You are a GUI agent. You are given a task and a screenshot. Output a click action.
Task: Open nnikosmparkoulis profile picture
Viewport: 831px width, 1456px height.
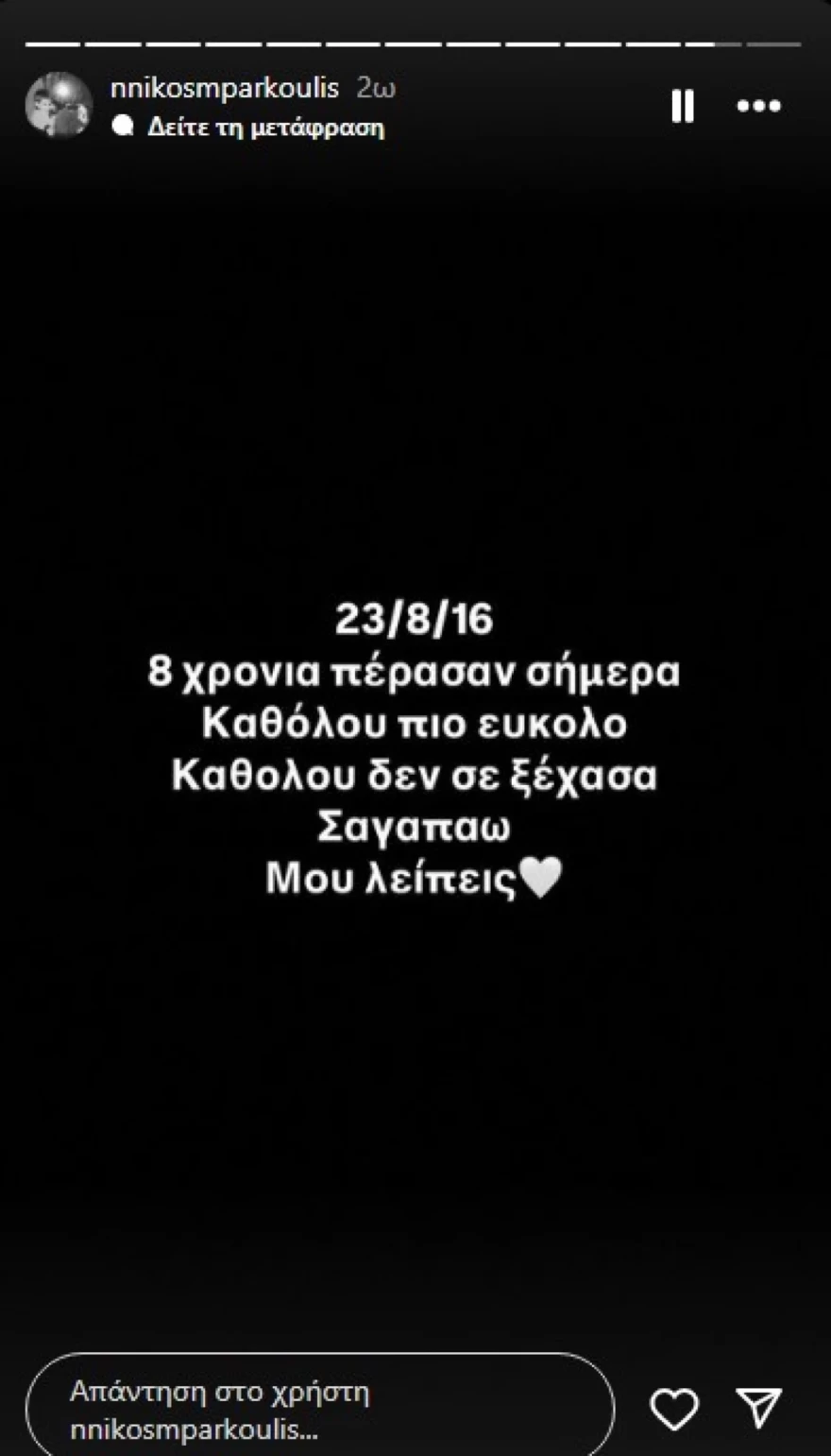59,106
